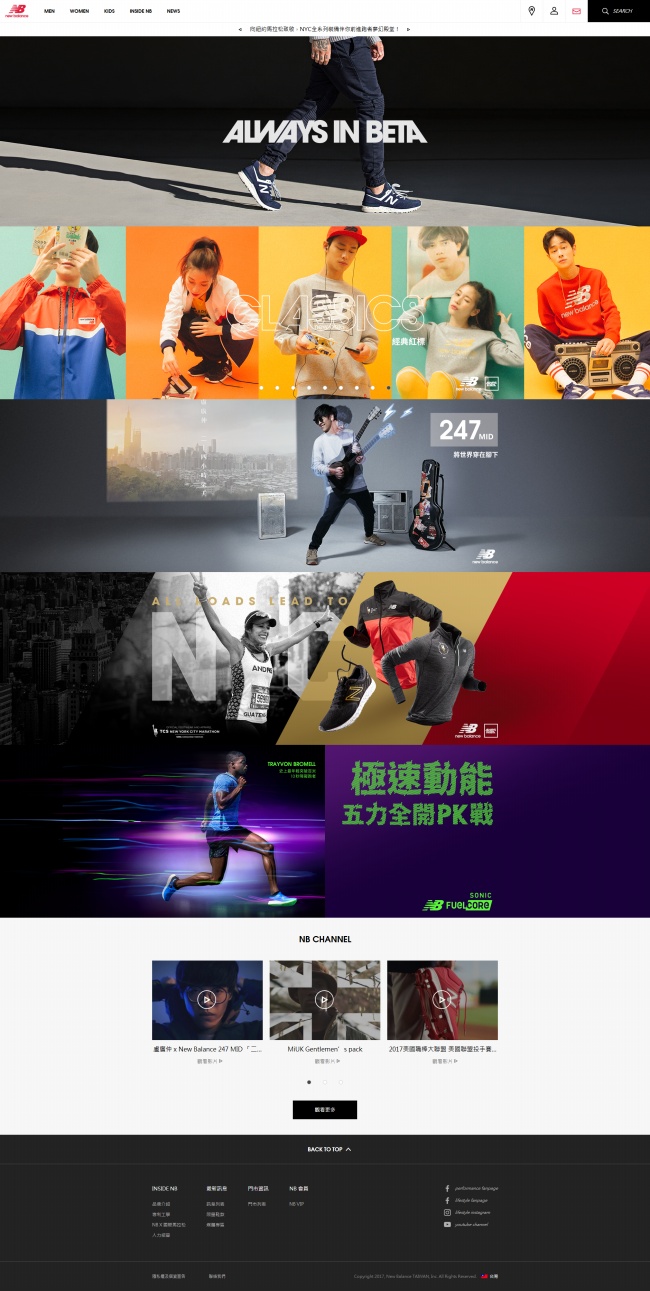This screenshot has height=1291, width=650.
Task: Open the mail envelope icon
Action: (576, 11)
